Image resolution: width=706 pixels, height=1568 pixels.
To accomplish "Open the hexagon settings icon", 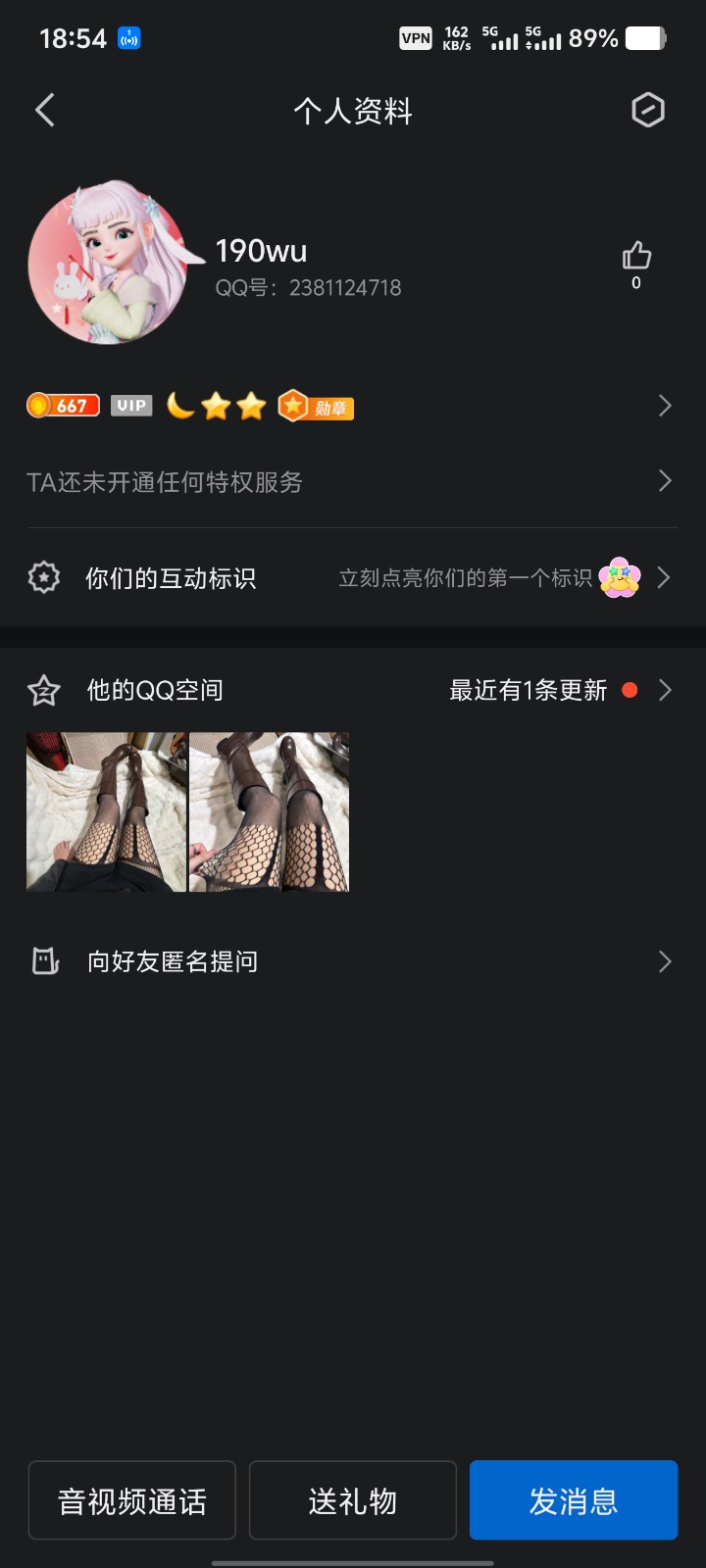I will tap(647, 111).
